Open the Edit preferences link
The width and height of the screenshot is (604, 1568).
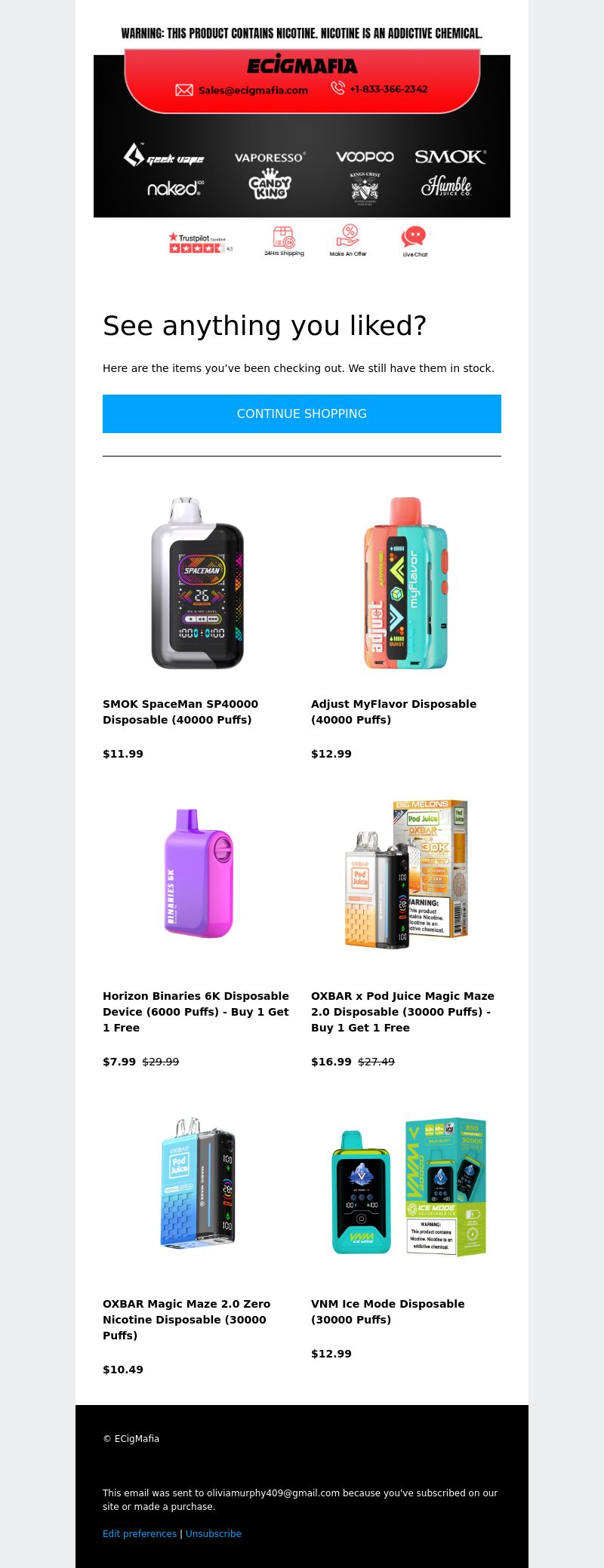[140, 1533]
